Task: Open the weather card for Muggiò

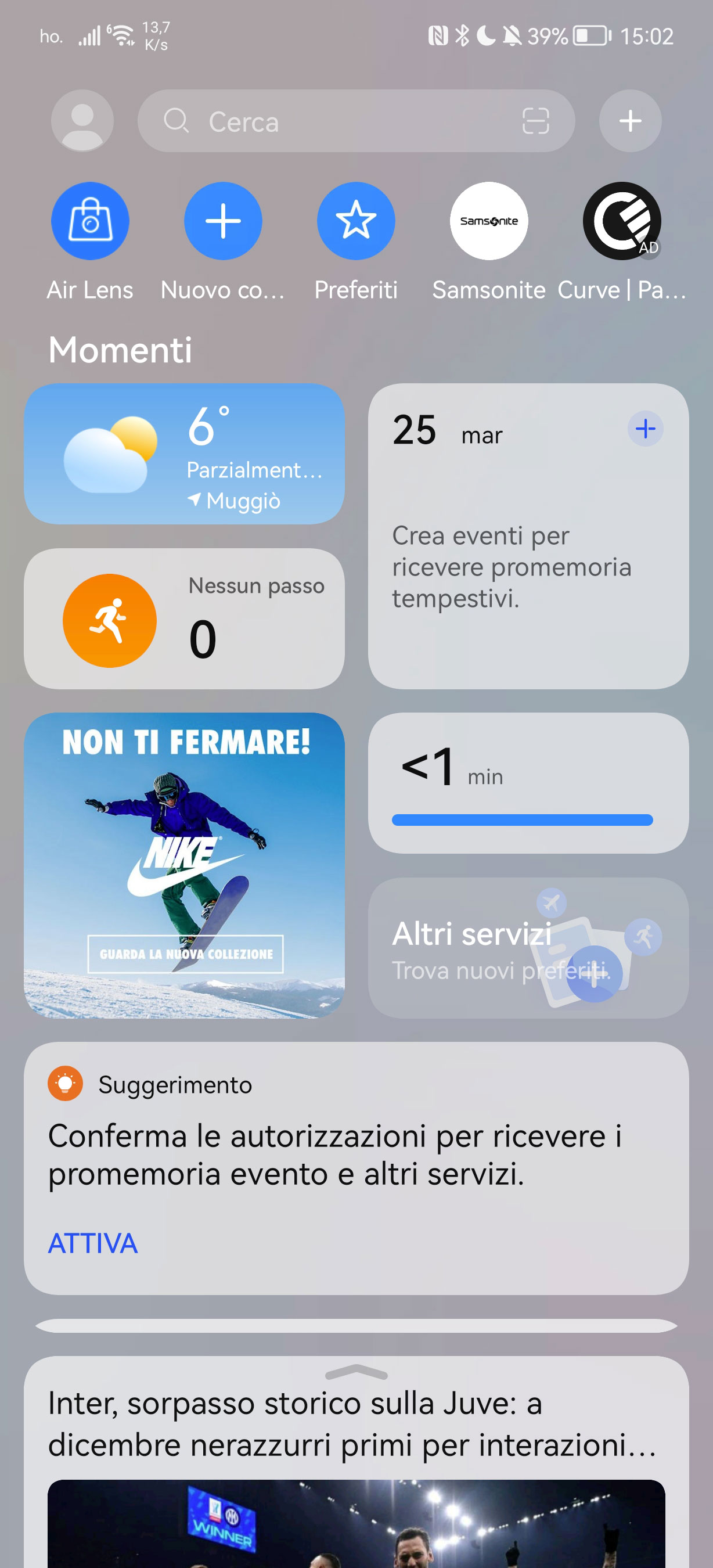Action: [x=183, y=454]
